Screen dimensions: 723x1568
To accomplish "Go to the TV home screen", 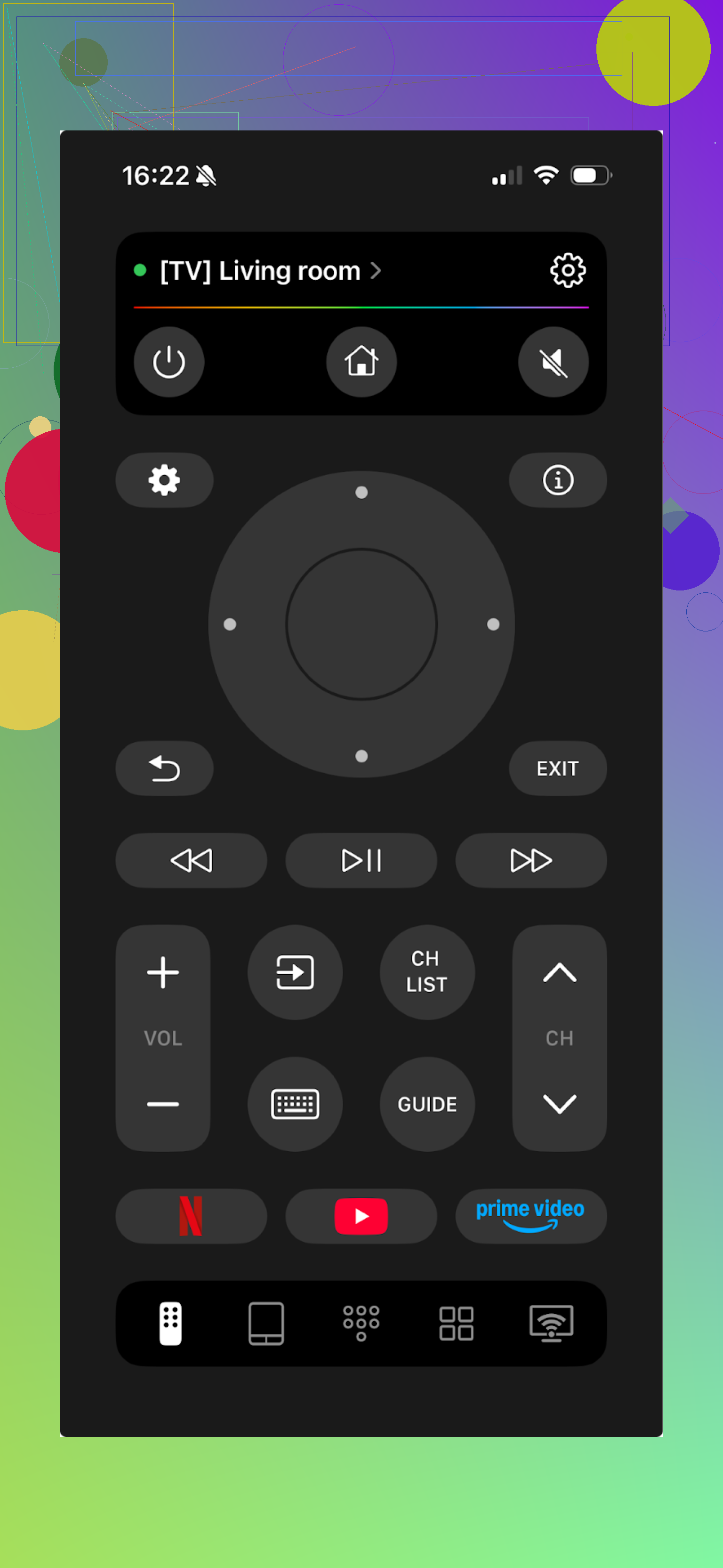I will pos(361,362).
